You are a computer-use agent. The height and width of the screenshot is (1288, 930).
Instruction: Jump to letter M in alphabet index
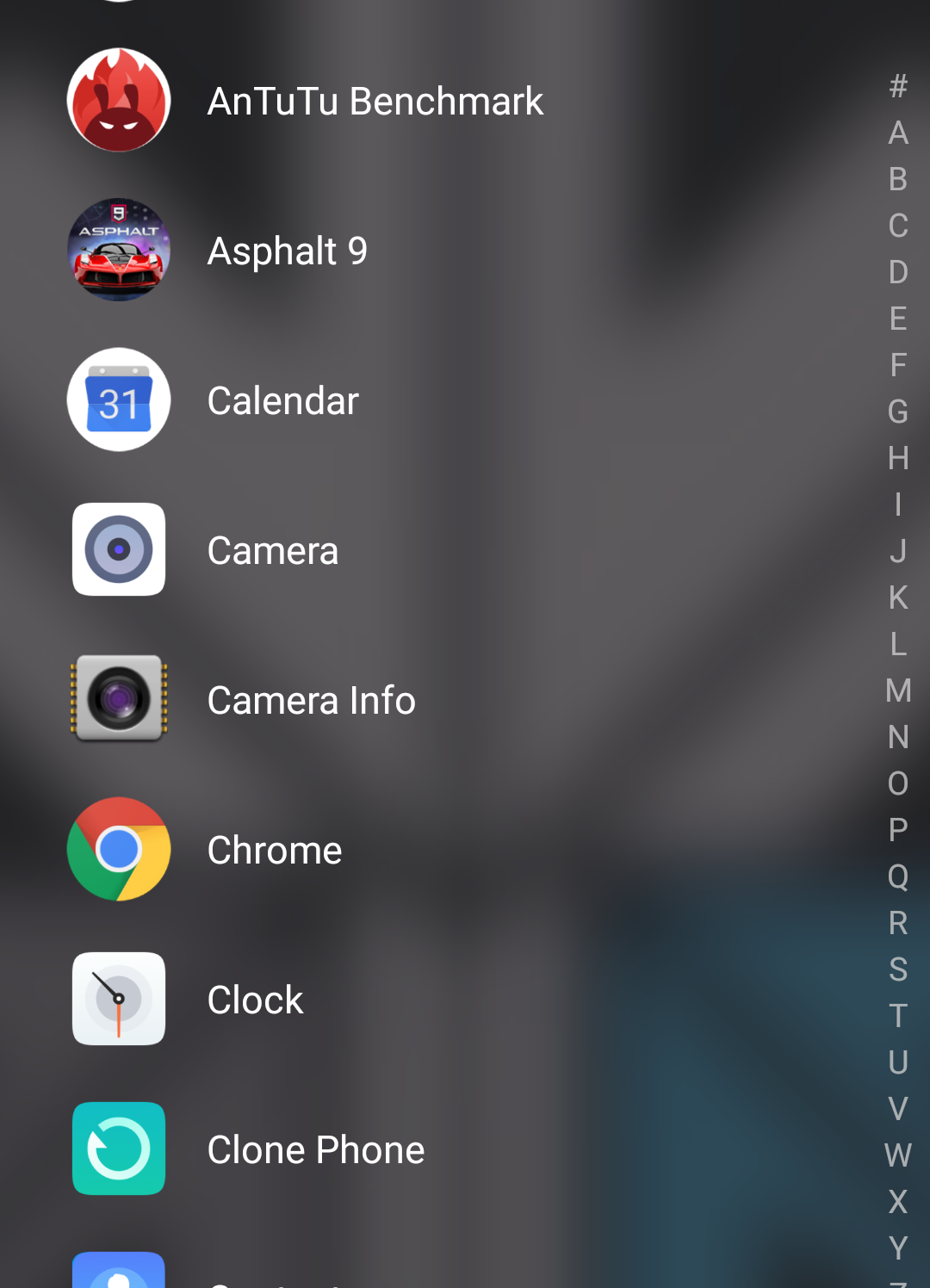click(x=898, y=690)
